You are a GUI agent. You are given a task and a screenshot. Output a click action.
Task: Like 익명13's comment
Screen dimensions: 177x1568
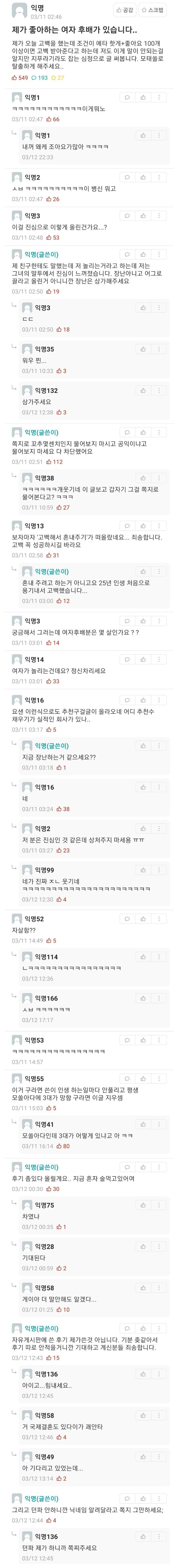coord(143,526)
